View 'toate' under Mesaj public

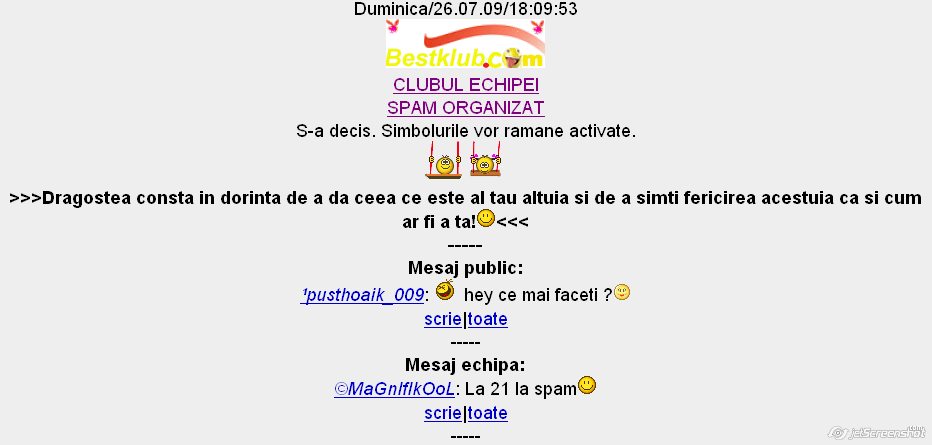(x=487, y=320)
